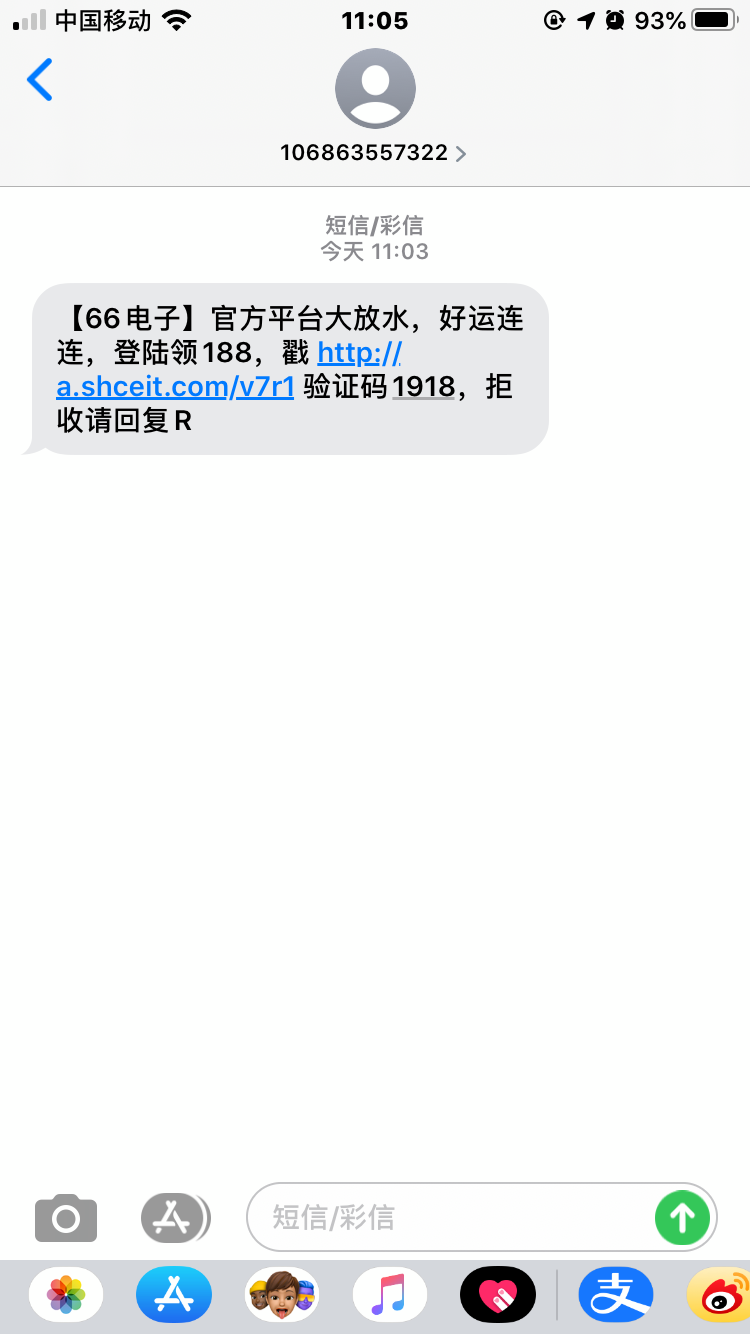
Task: Open the a.shceit.com/v7r1 link
Action: coord(229,370)
